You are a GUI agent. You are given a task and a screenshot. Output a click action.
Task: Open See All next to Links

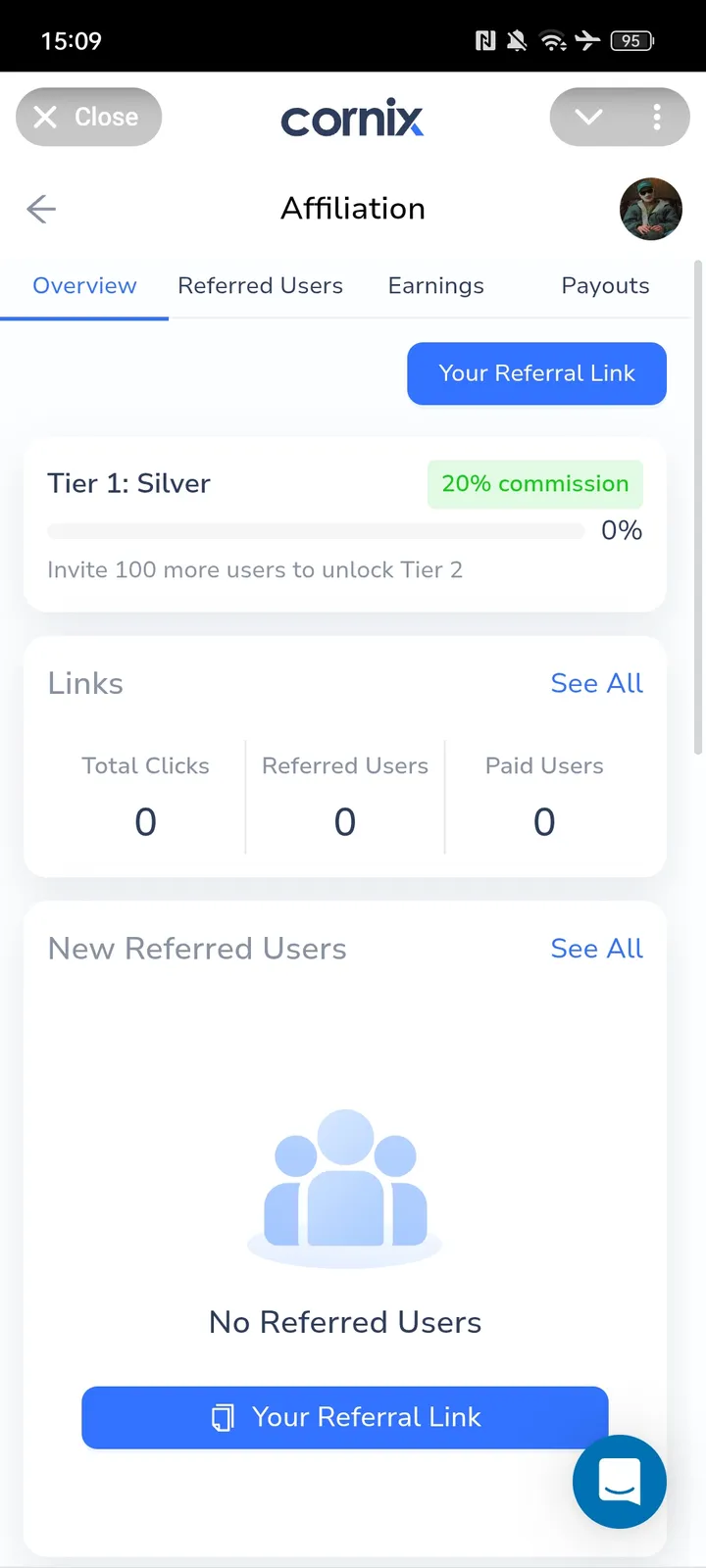click(x=596, y=683)
